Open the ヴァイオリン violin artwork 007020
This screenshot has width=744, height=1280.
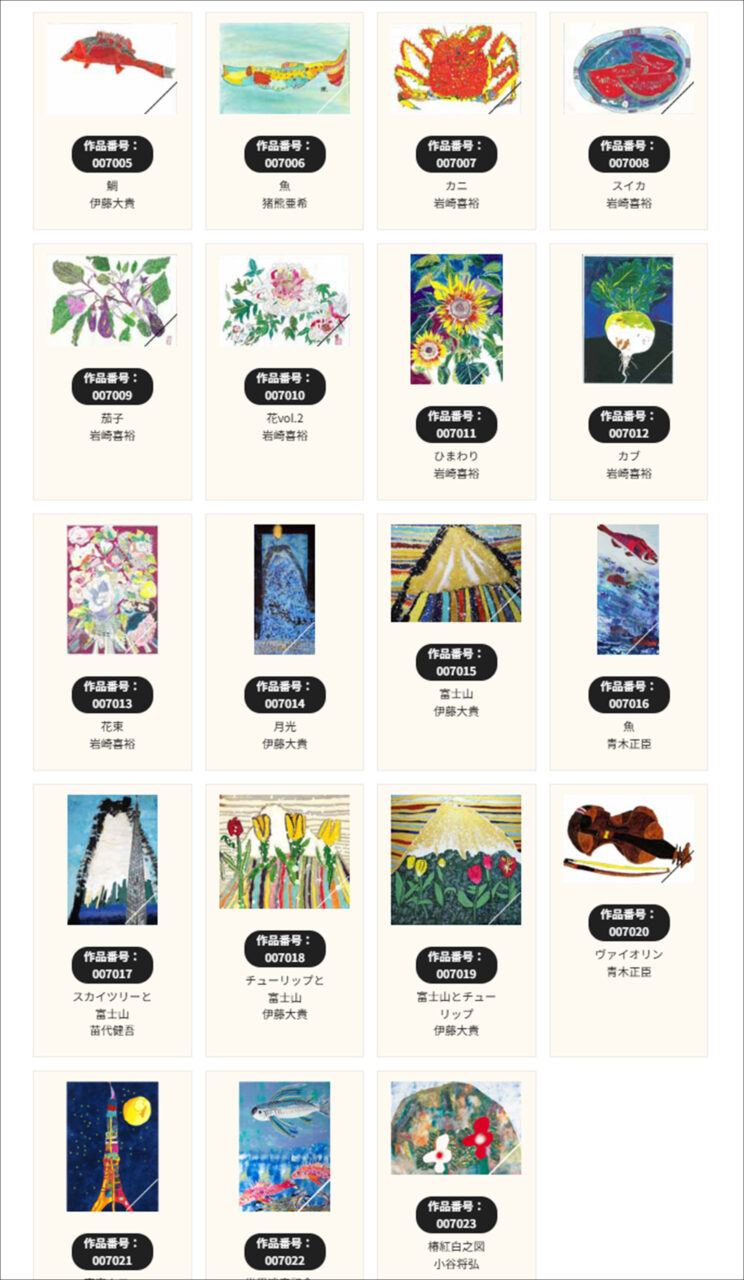tap(628, 920)
